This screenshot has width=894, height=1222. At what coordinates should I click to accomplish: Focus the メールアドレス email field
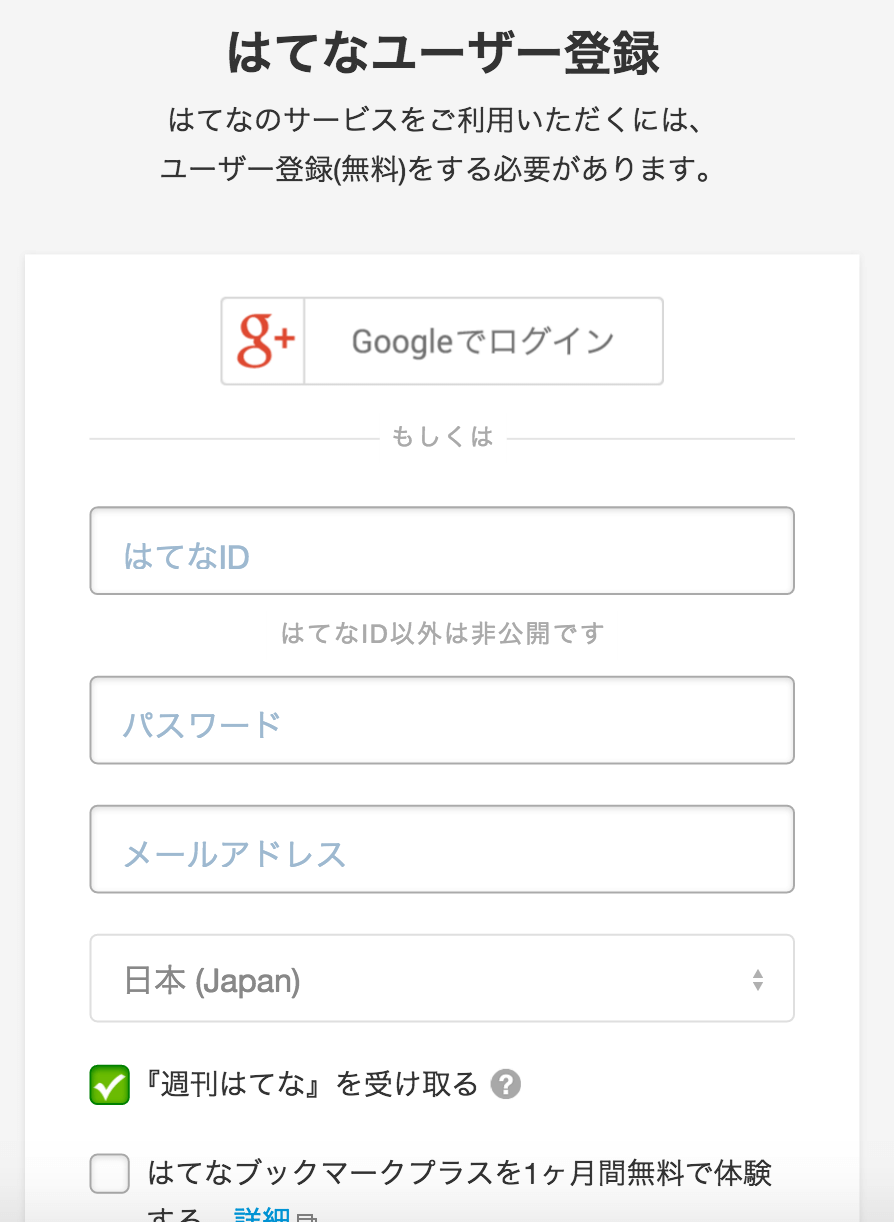click(x=442, y=849)
